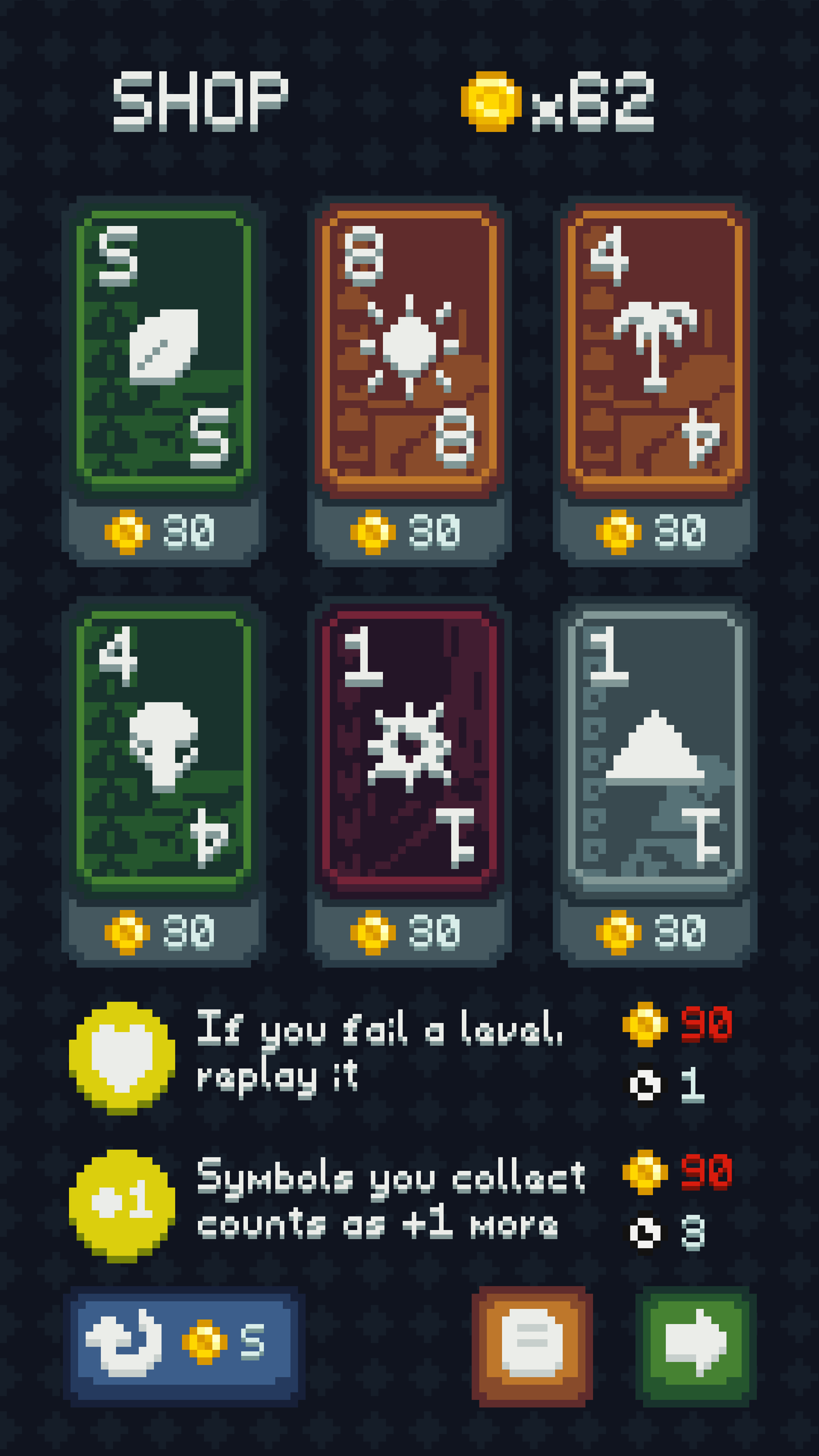Continue with the green arrow button
This screenshot has width=819, height=1456.
(696, 1345)
